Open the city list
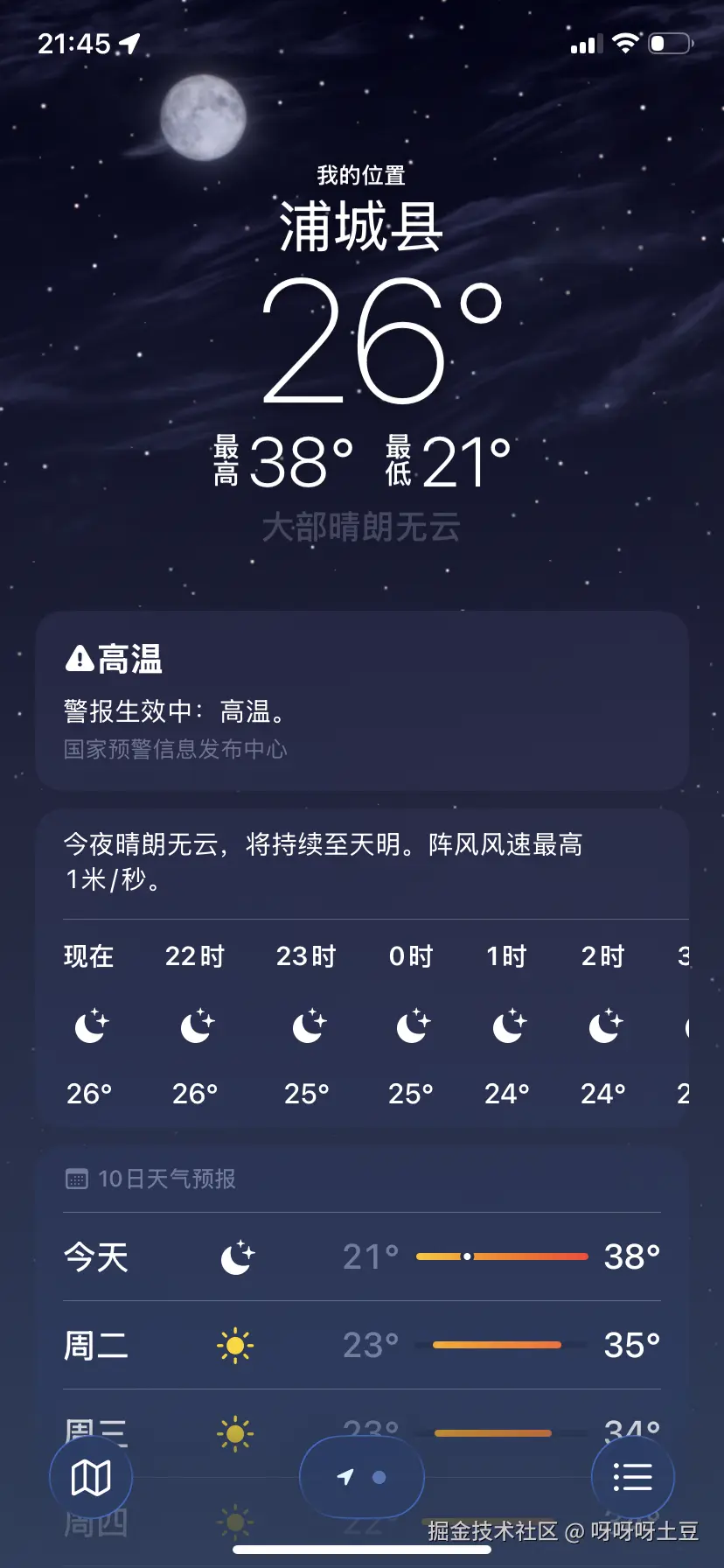Viewport: 724px width, 1568px height. pos(632,1478)
